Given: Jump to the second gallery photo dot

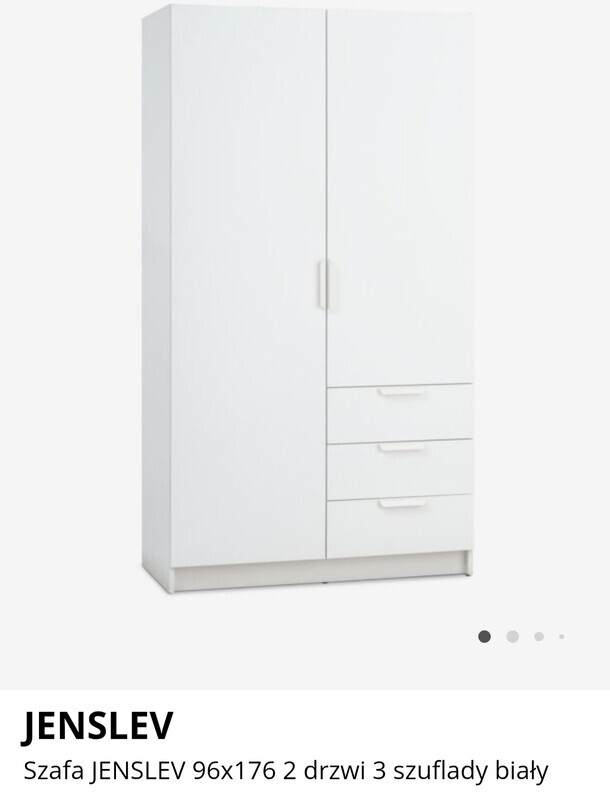Looking at the screenshot, I should [x=512, y=636].
